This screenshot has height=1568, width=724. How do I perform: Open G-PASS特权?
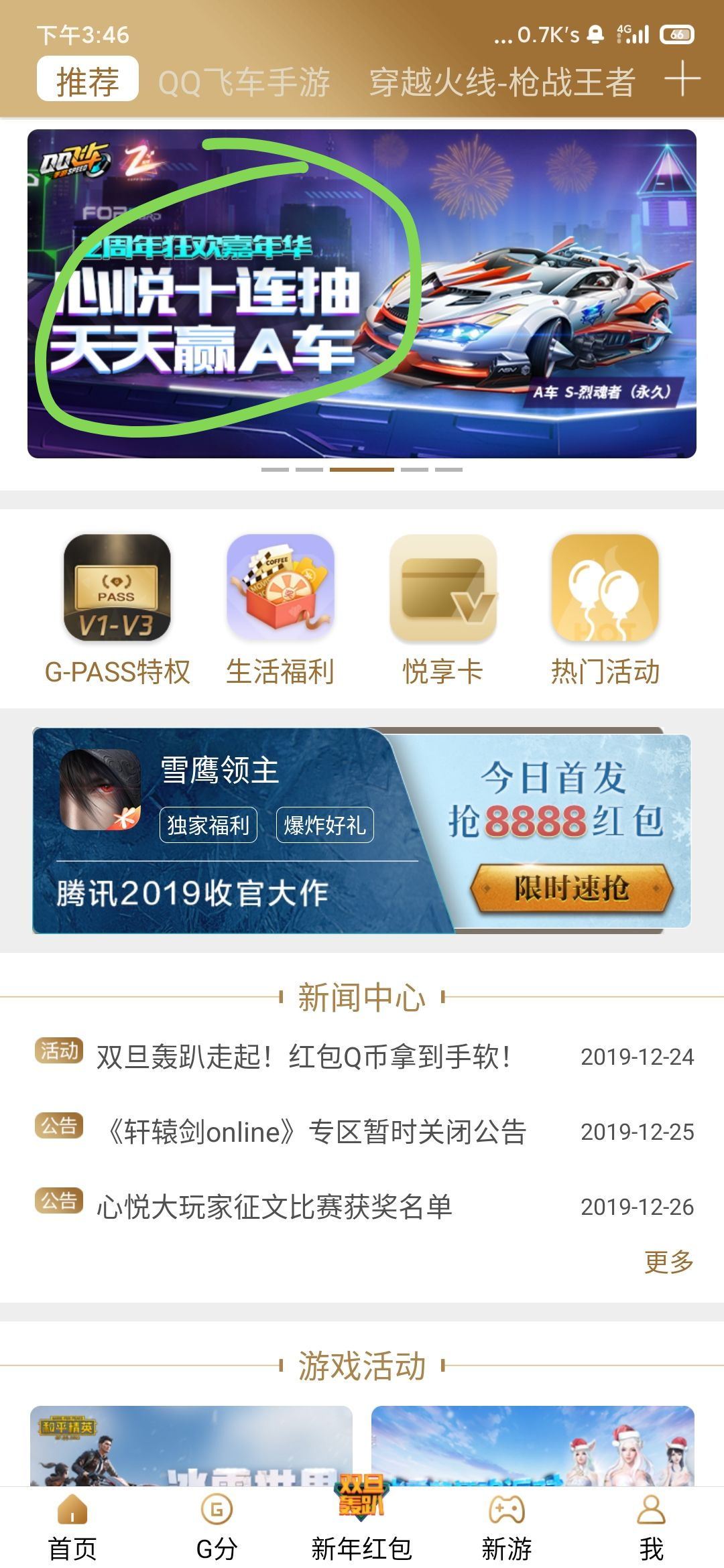117,610
